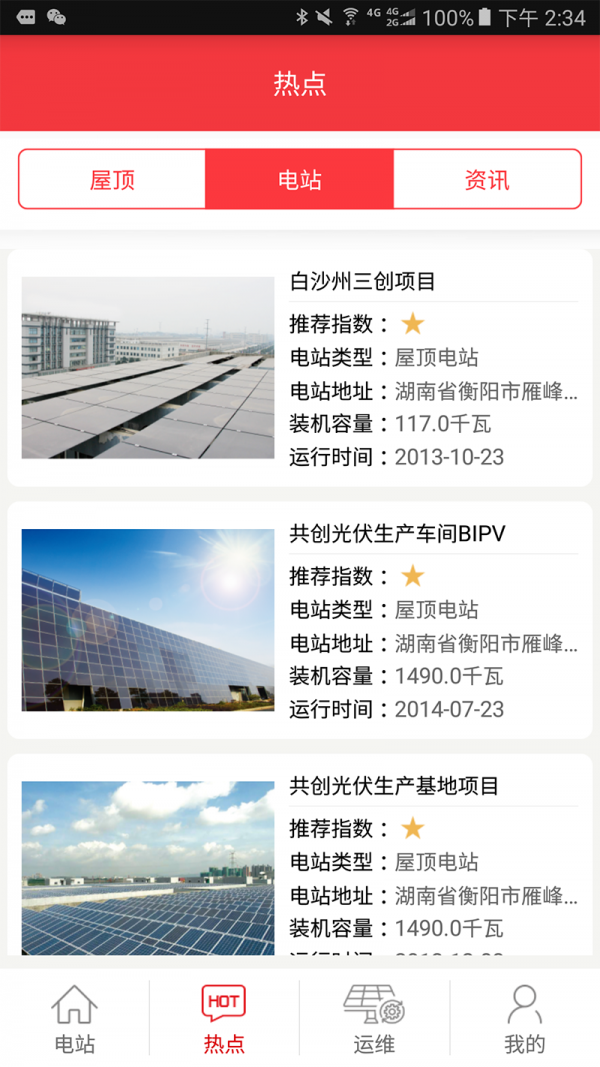
Task: Tap the 热点 bottom tab
Action: [x=224, y=1019]
